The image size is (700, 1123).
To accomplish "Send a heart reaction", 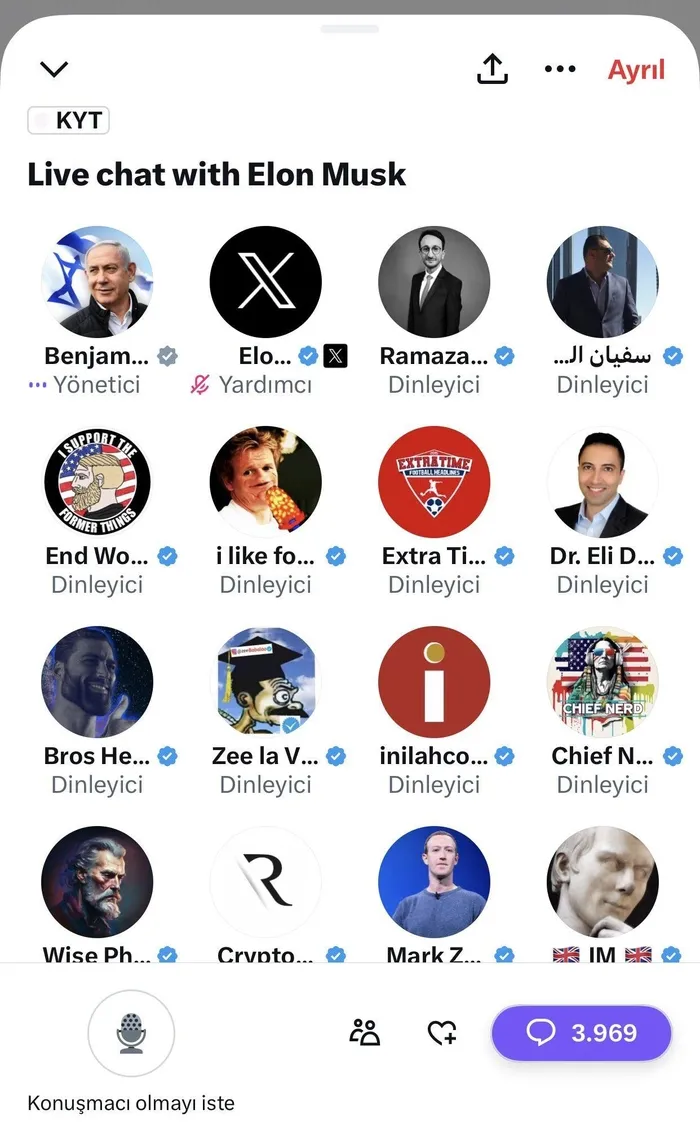I will (441, 1033).
